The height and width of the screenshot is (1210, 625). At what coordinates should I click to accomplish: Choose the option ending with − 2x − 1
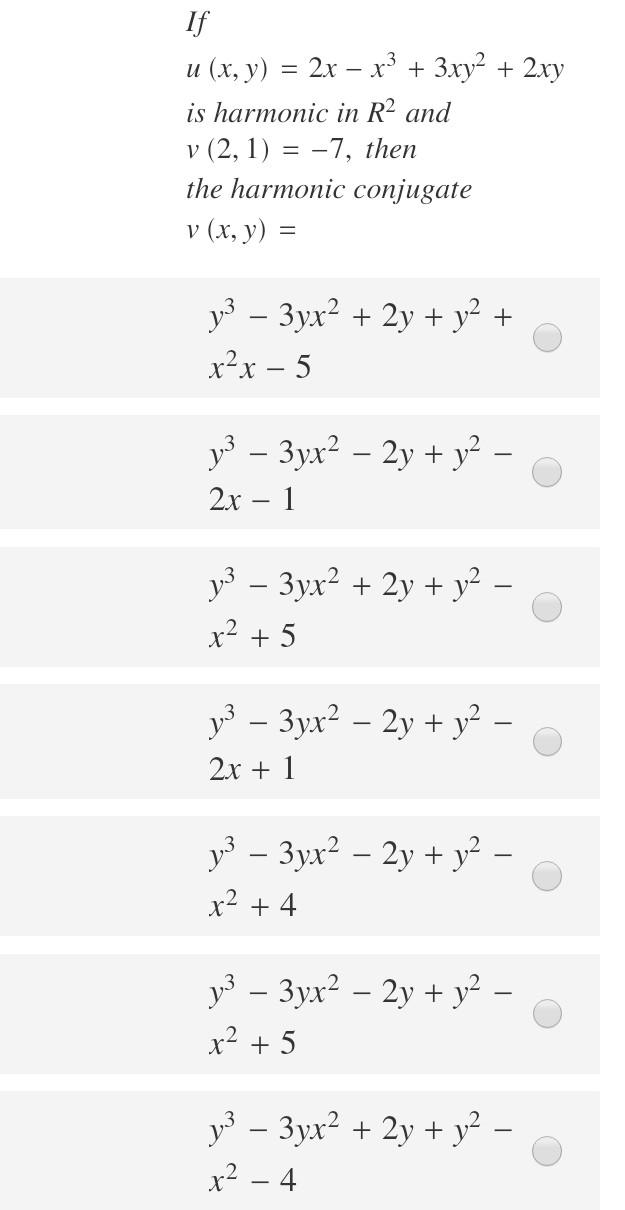tap(547, 472)
